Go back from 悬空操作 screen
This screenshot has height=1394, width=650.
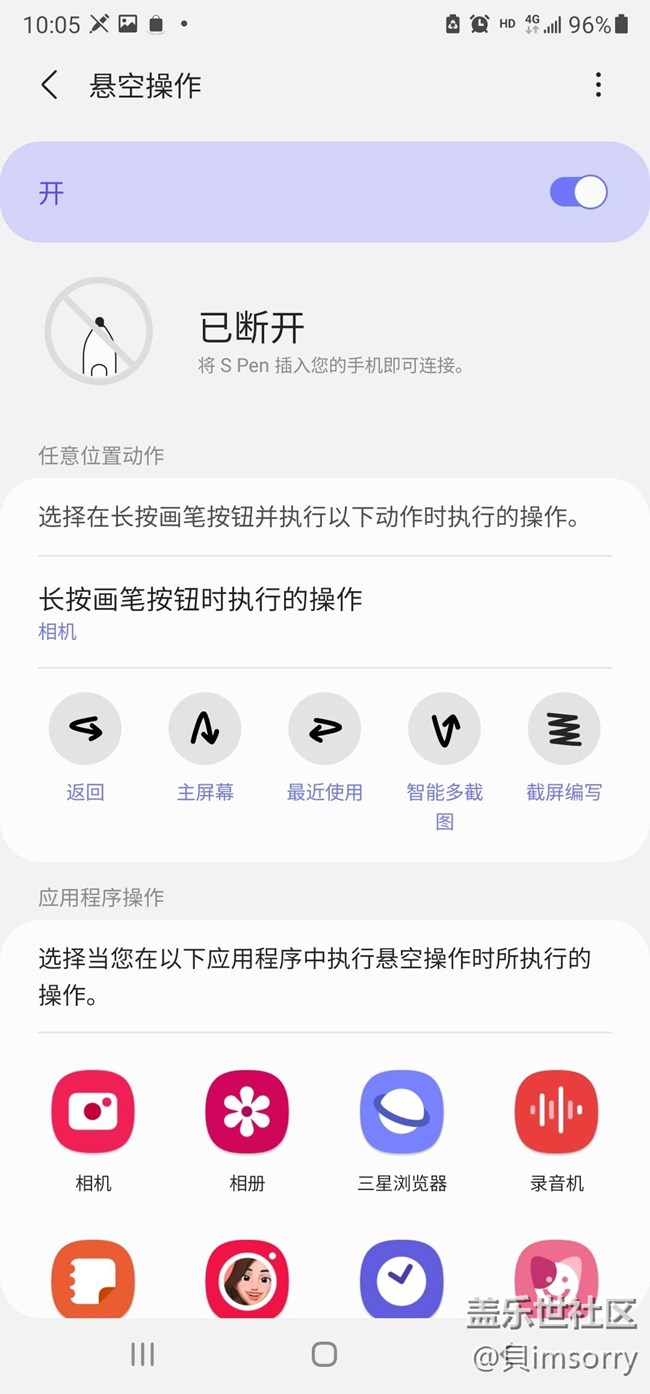tap(49, 85)
